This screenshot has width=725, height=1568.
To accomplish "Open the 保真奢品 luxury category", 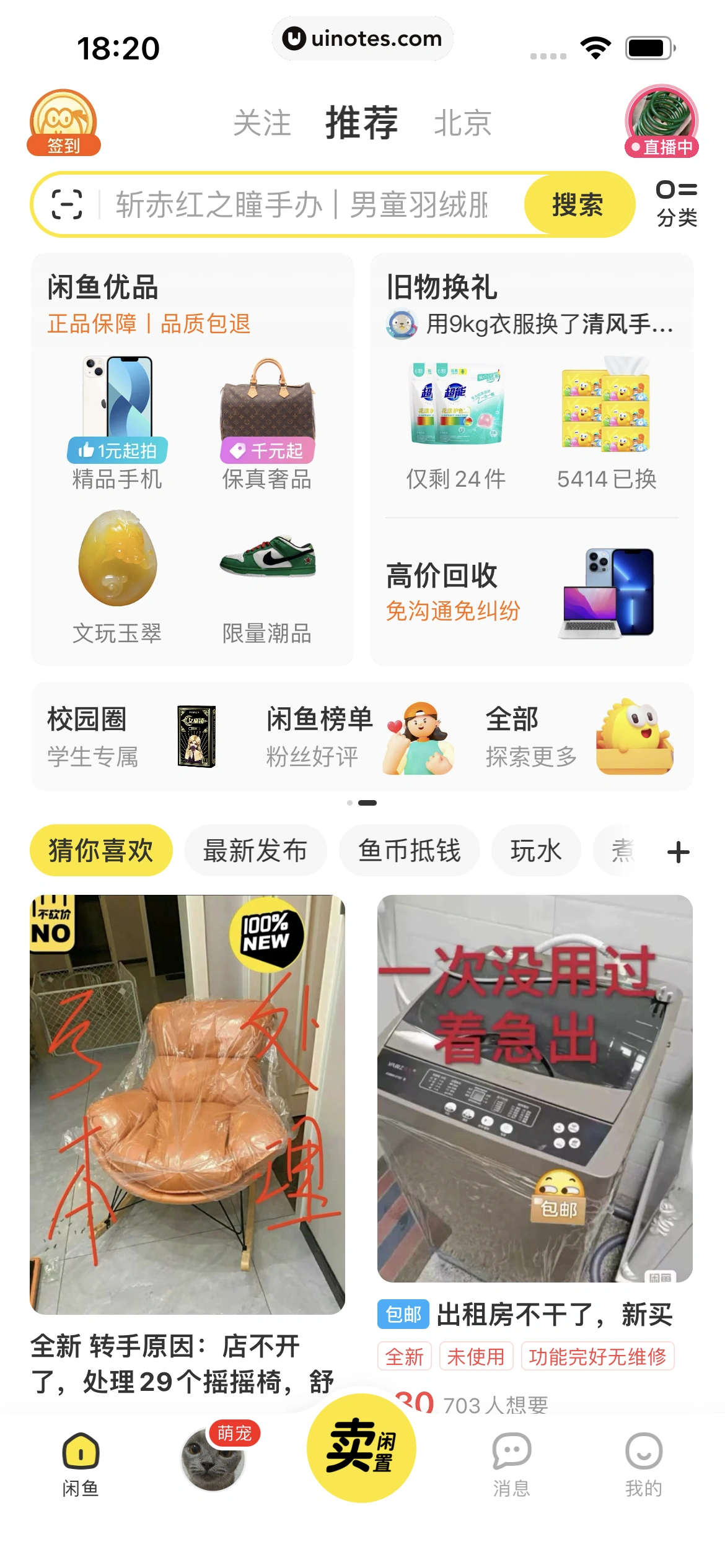I will [x=267, y=424].
